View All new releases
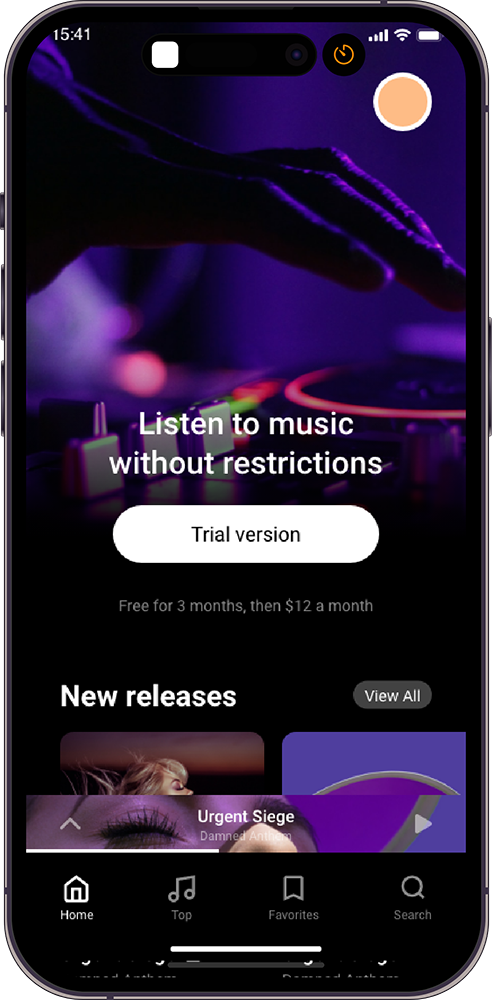Viewport: 492px width, 1000px height. [x=392, y=696]
